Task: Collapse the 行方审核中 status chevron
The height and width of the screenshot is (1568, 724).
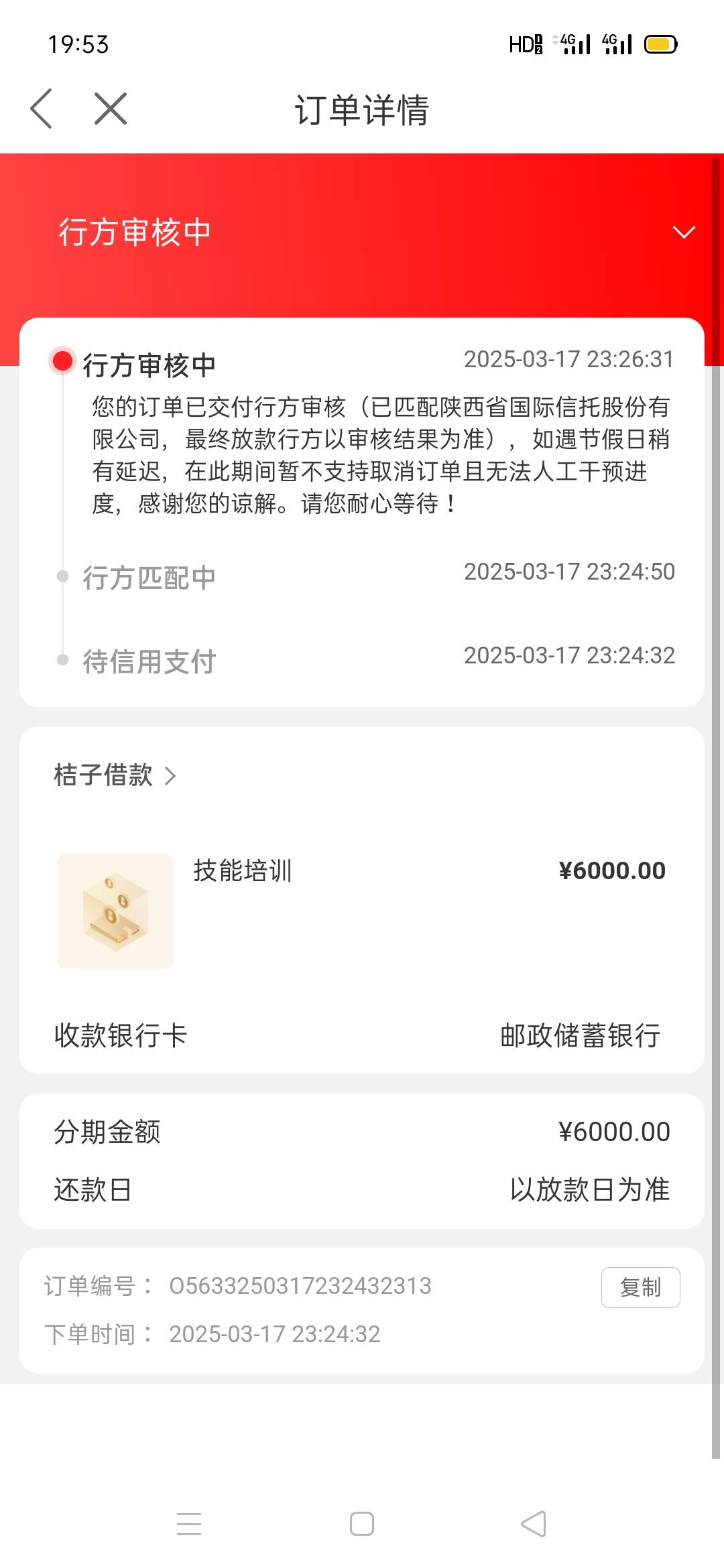Action: click(x=684, y=233)
